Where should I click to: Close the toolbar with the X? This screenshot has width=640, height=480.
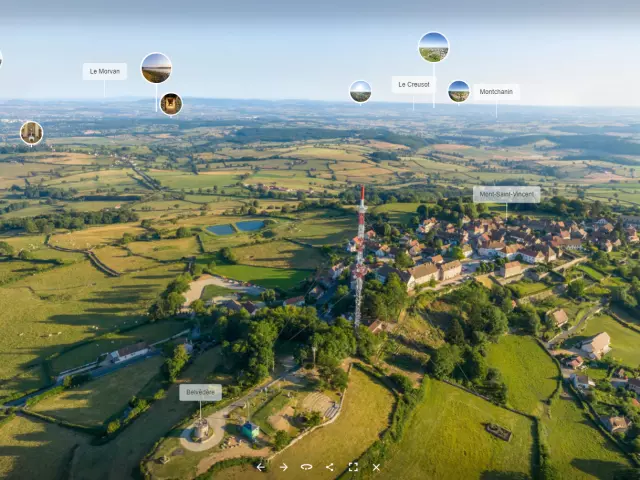(x=376, y=467)
